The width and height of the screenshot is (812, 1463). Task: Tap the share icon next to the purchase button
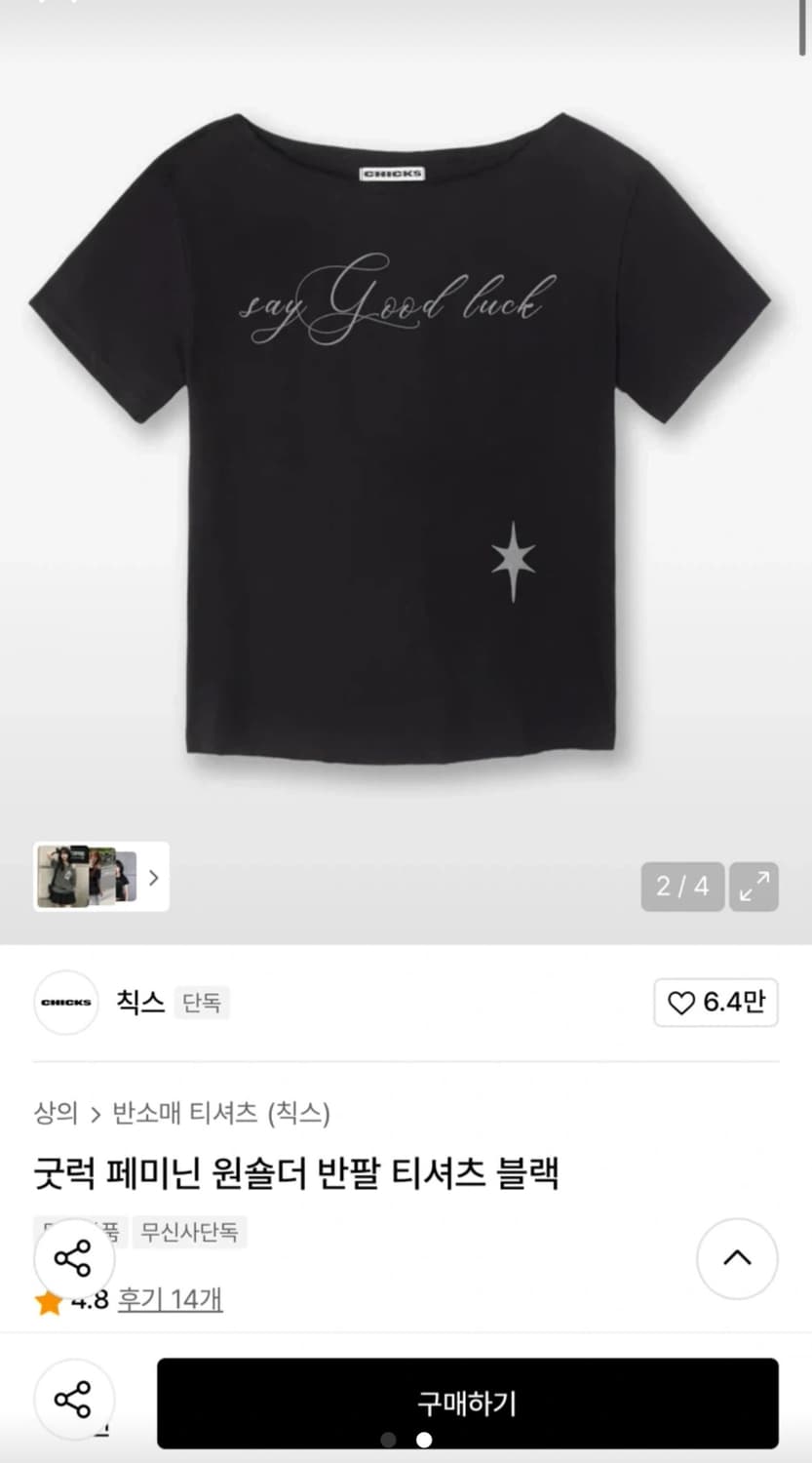74,1402
